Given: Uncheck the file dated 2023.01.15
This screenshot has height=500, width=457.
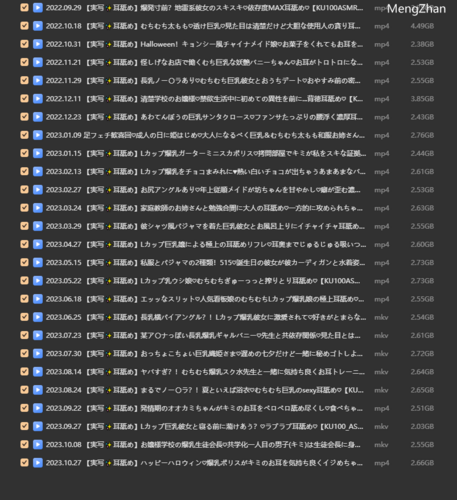Looking at the screenshot, I should tap(24, 153).
